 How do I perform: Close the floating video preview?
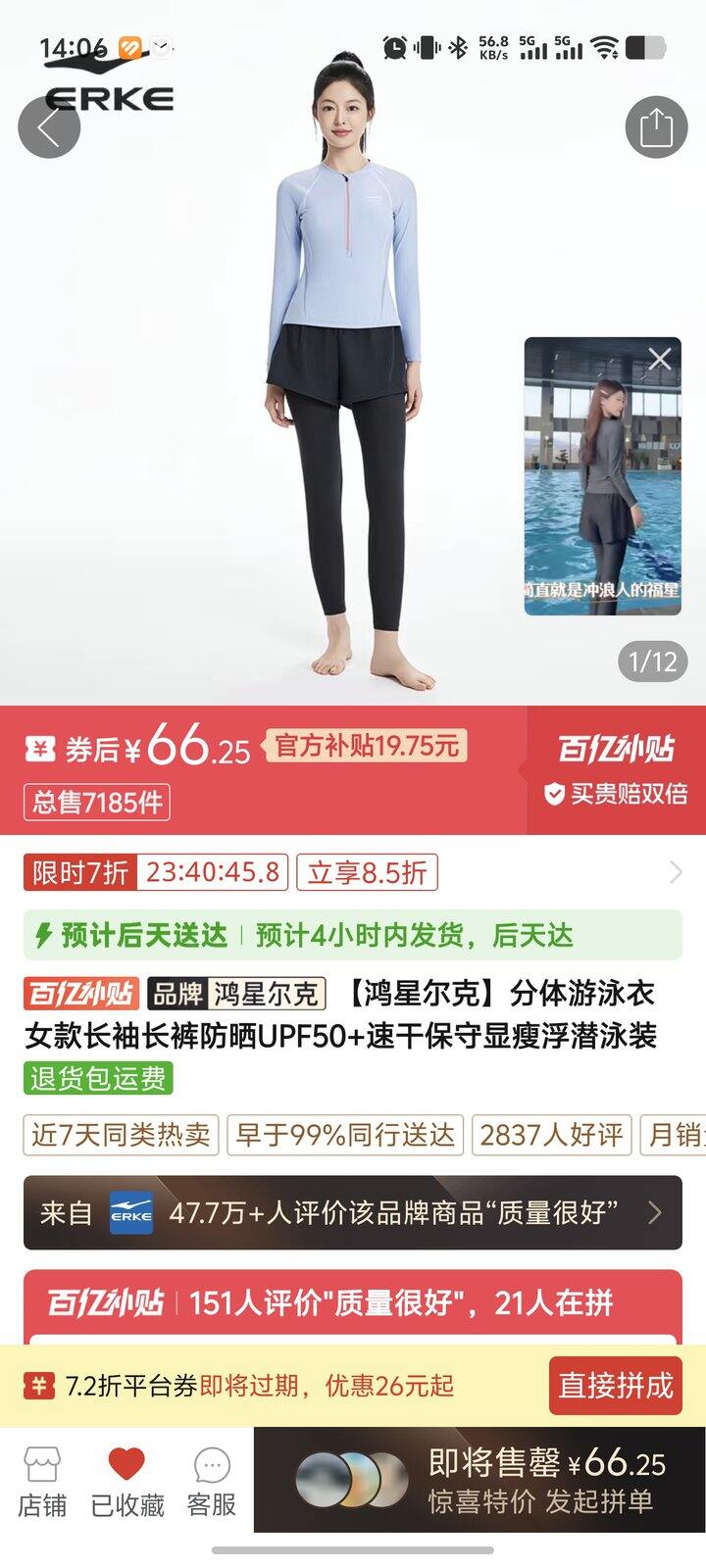click(660, 359)
